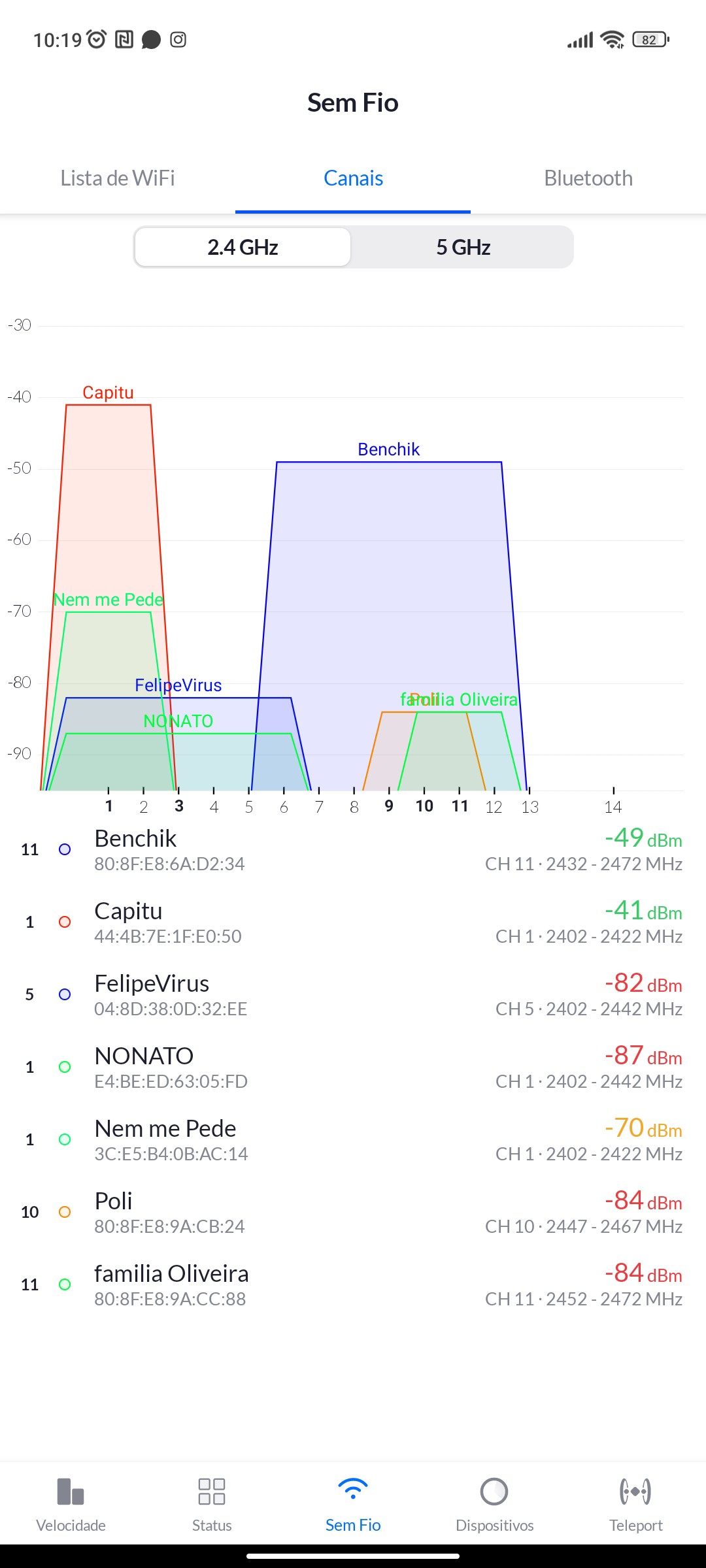706x1568 pixels.
Task: Tap the NONATO network row
Action: click(x=353, y=1067)
